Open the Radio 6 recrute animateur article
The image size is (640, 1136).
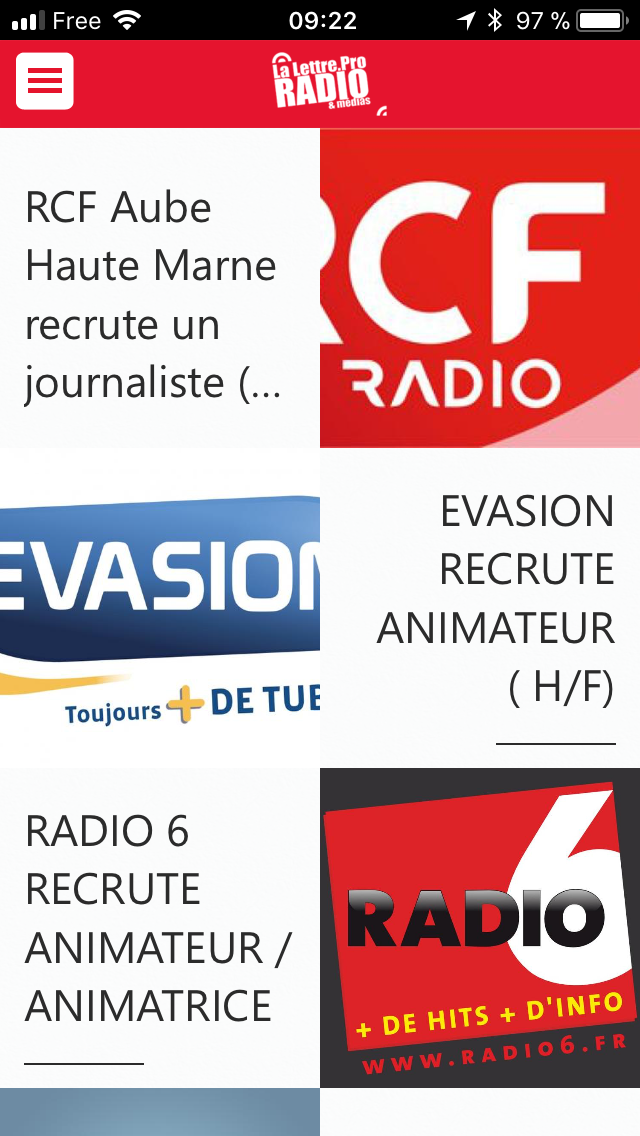(158, 918)
